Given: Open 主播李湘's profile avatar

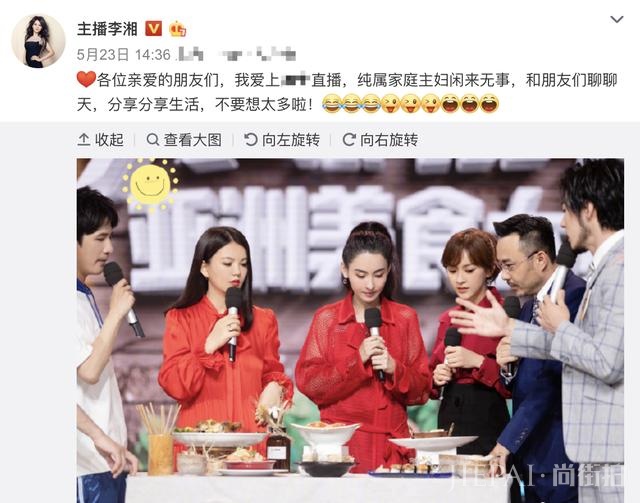Looking at the screenshot, I should coord(38,41).
